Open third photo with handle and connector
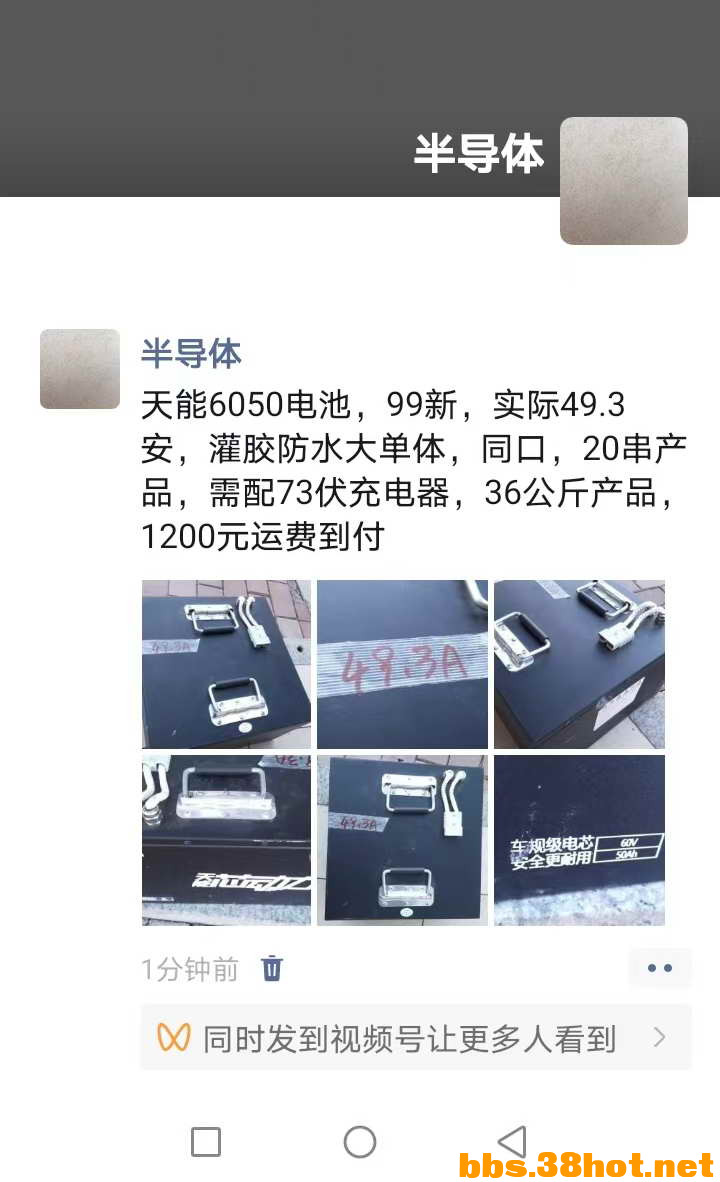 pos(579,664)
